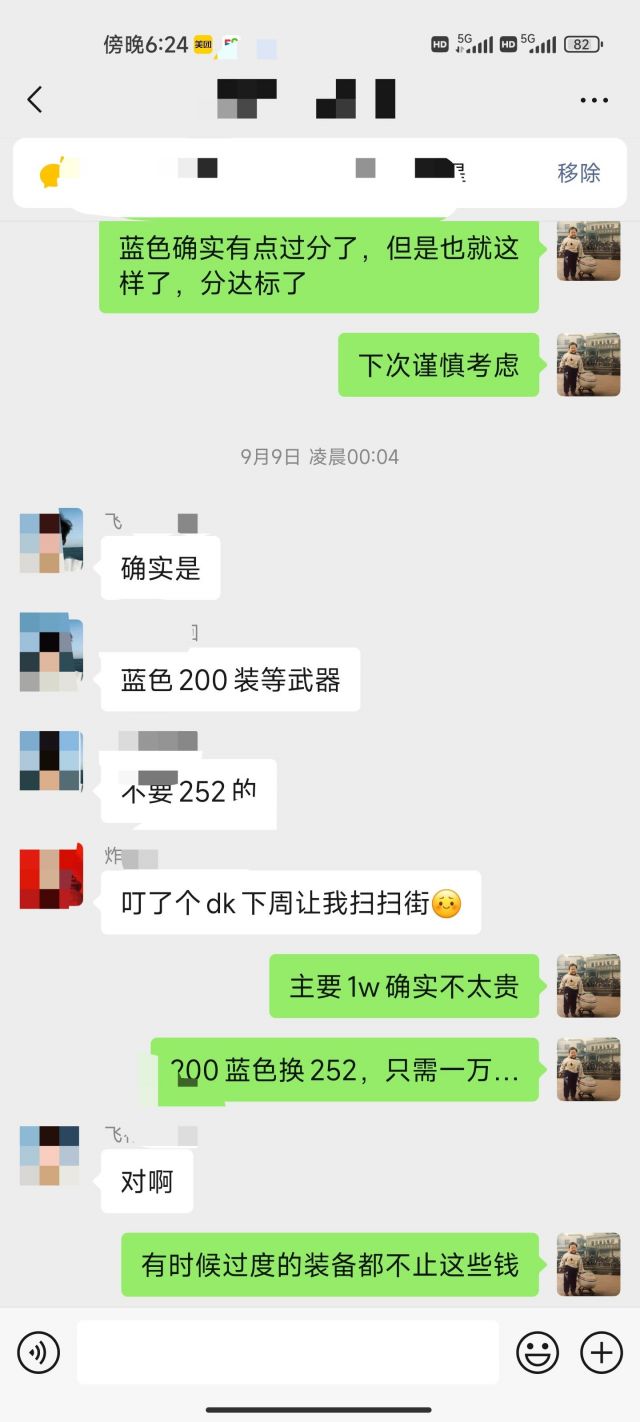Open the plus attachments menu
The width and height of the screenshot is (640, 1422).
pos(601,1353)
